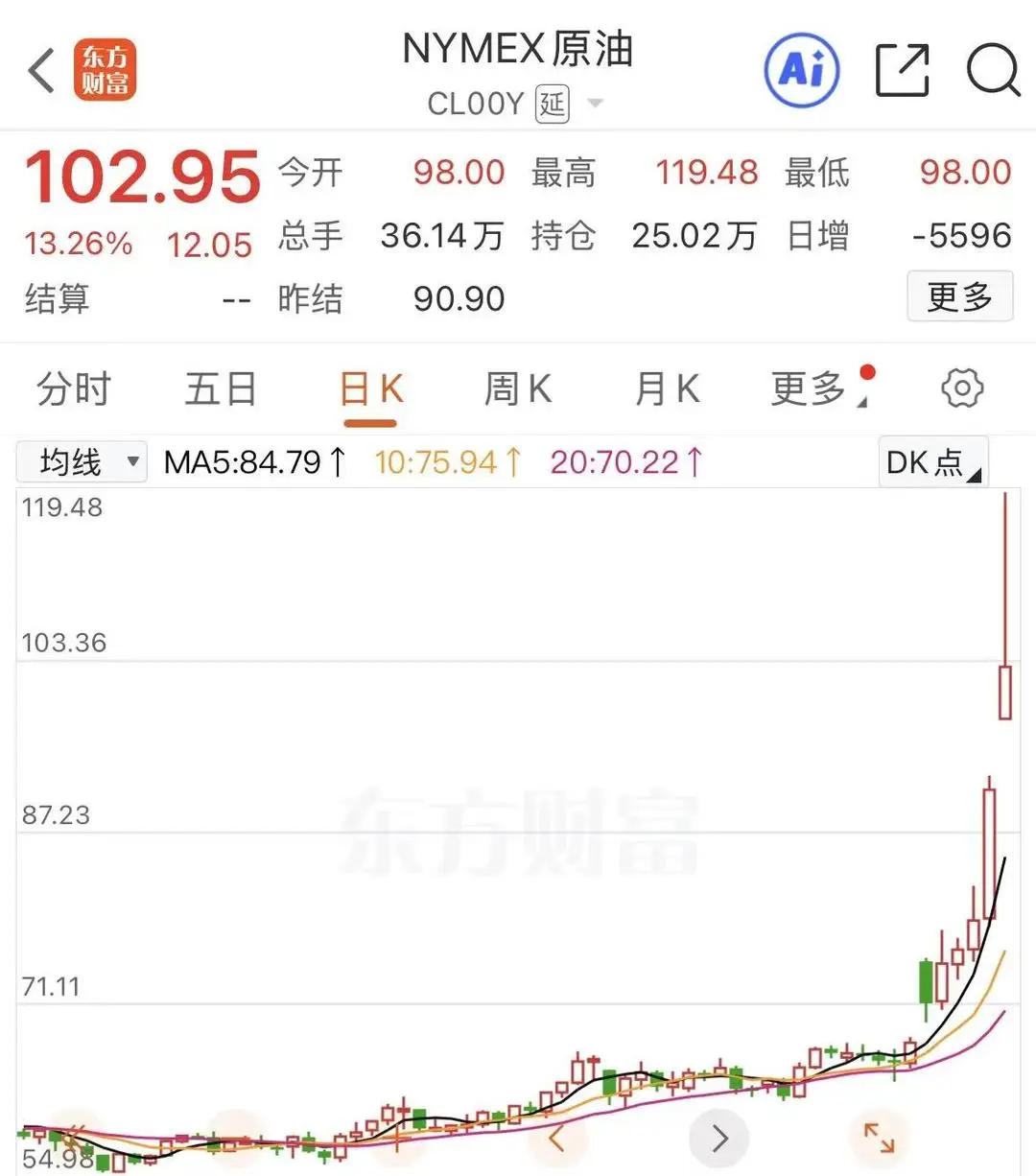Open the 均线 indicator dropdown

(x=82, y=462)
